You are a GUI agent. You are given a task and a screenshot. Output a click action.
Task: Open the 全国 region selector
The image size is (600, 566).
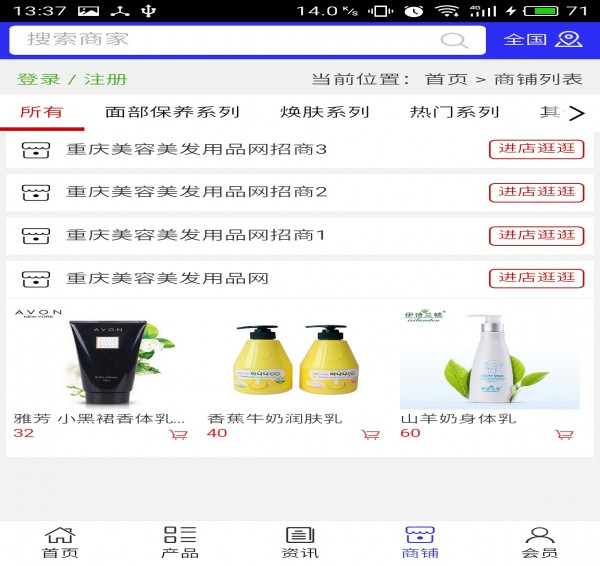tap(541, 40)
